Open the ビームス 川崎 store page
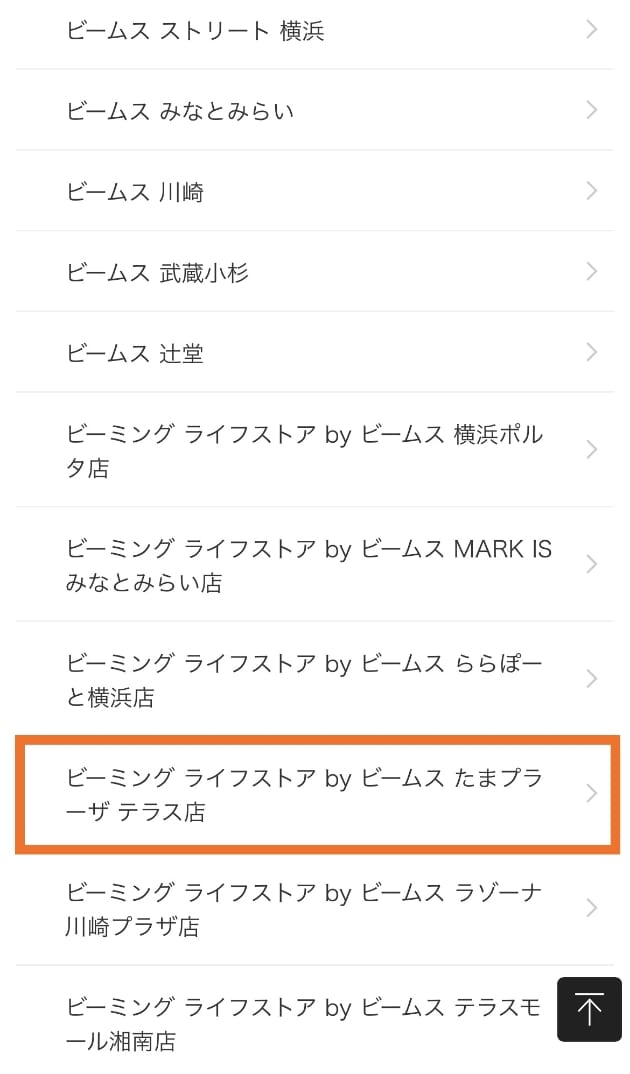Image resolution: width=630 pixels, height=1074 pixels. pos(314,191)
